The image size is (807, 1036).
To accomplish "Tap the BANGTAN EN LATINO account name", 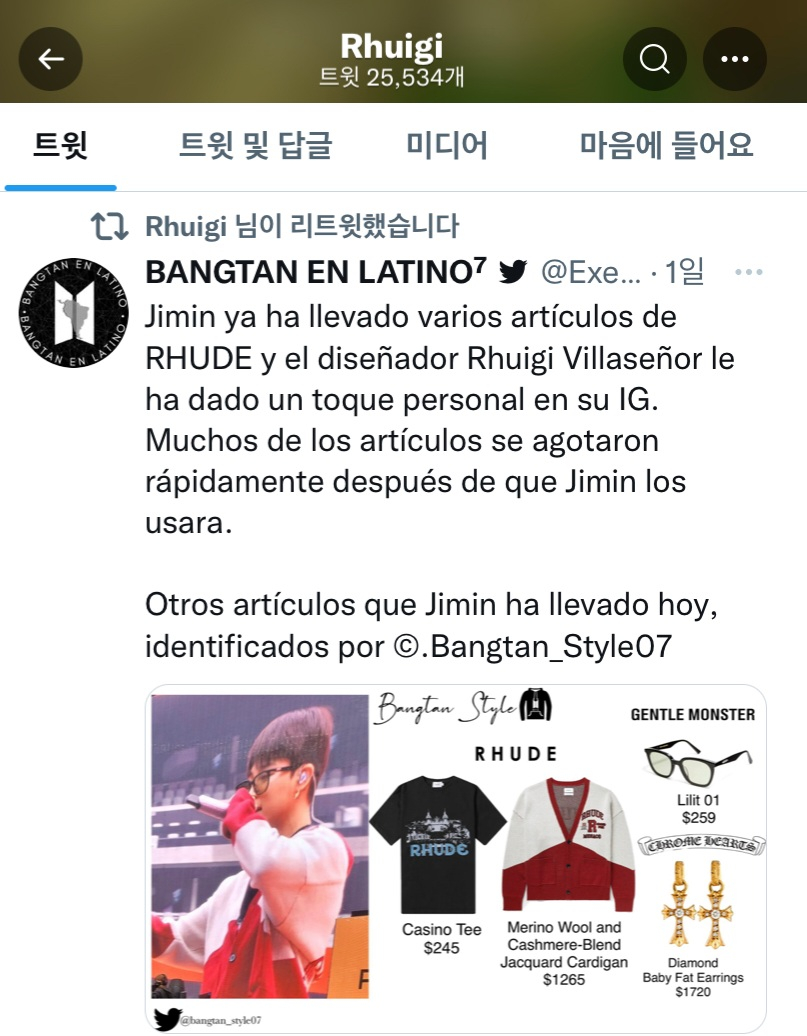I will click(316, 271).
